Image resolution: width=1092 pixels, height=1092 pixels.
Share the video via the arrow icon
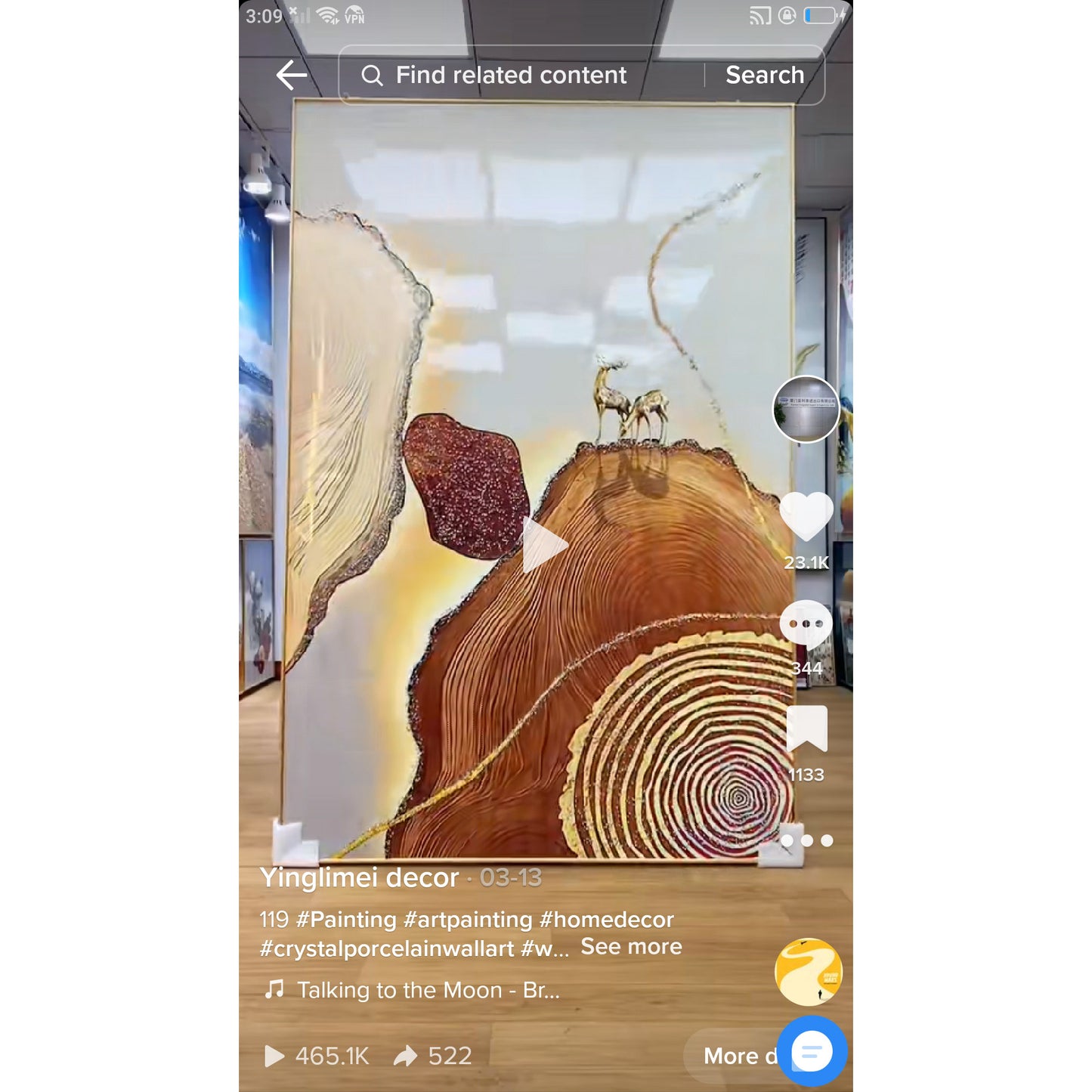point(406,1056)
